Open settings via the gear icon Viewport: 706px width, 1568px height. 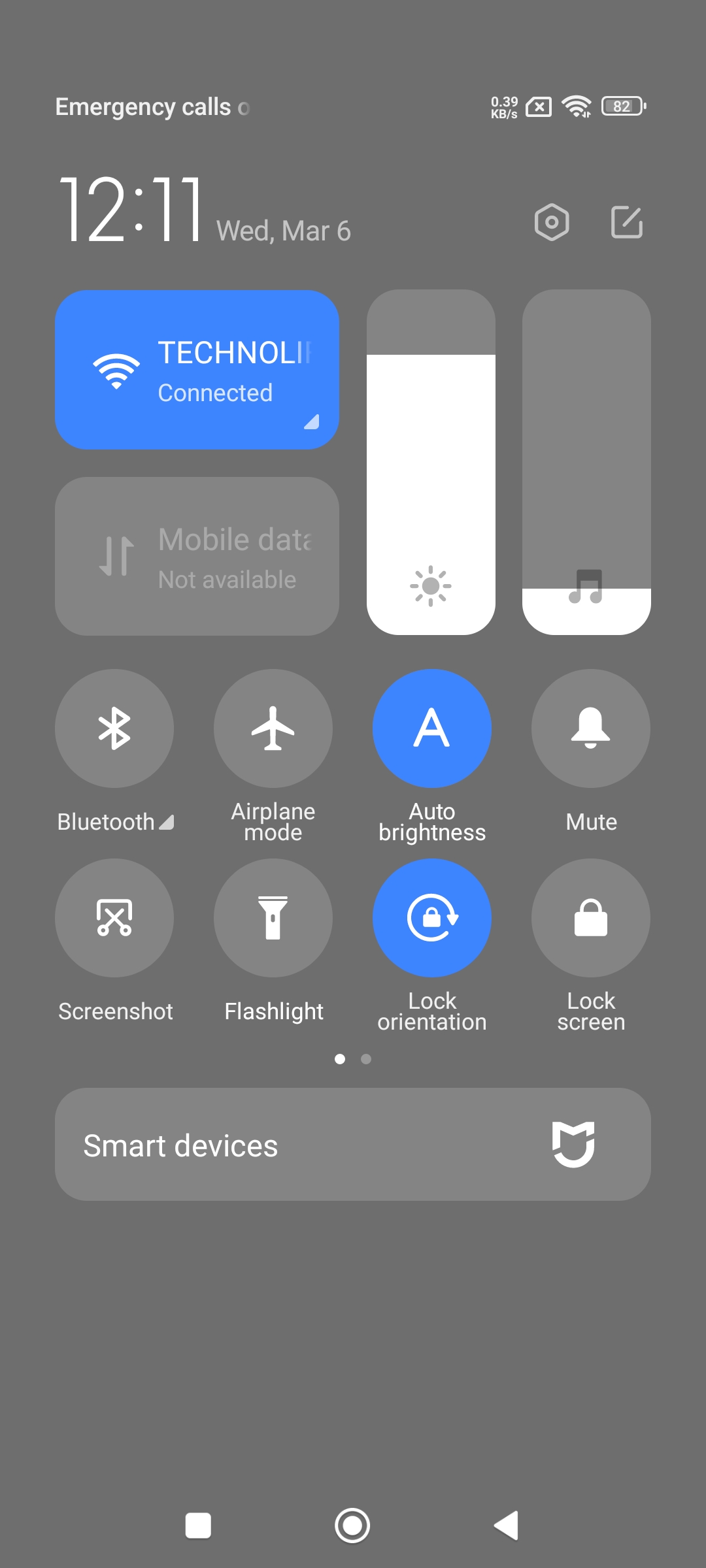(552, 222)
